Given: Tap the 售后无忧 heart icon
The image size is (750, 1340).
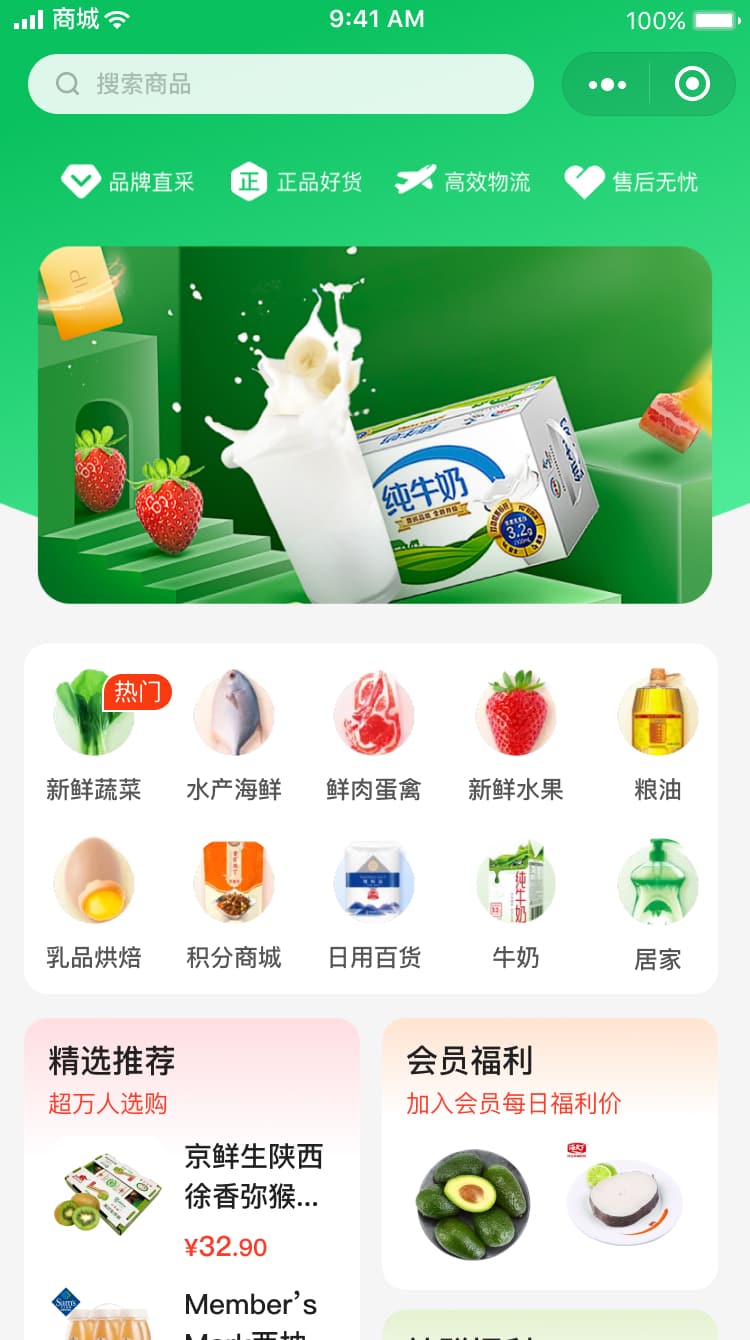Looking at the screenshot, I should click(585, 182).
